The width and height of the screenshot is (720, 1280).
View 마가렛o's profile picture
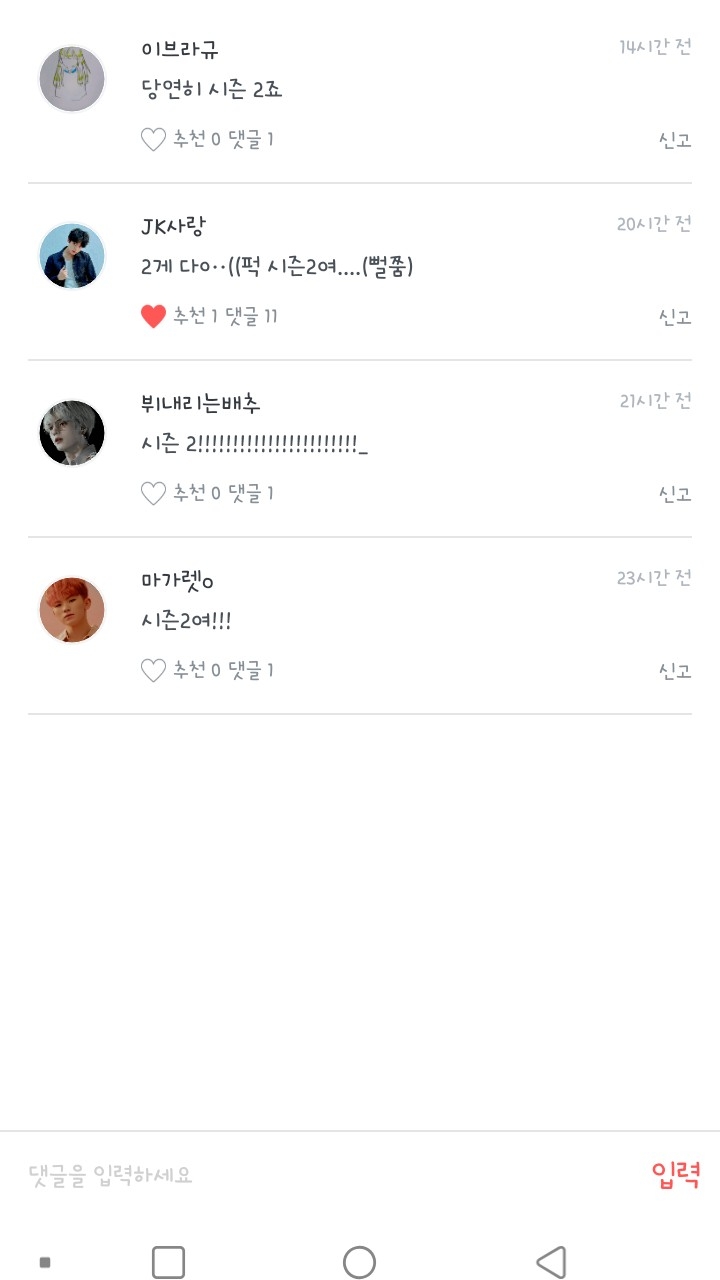click(x=72, y=610)
